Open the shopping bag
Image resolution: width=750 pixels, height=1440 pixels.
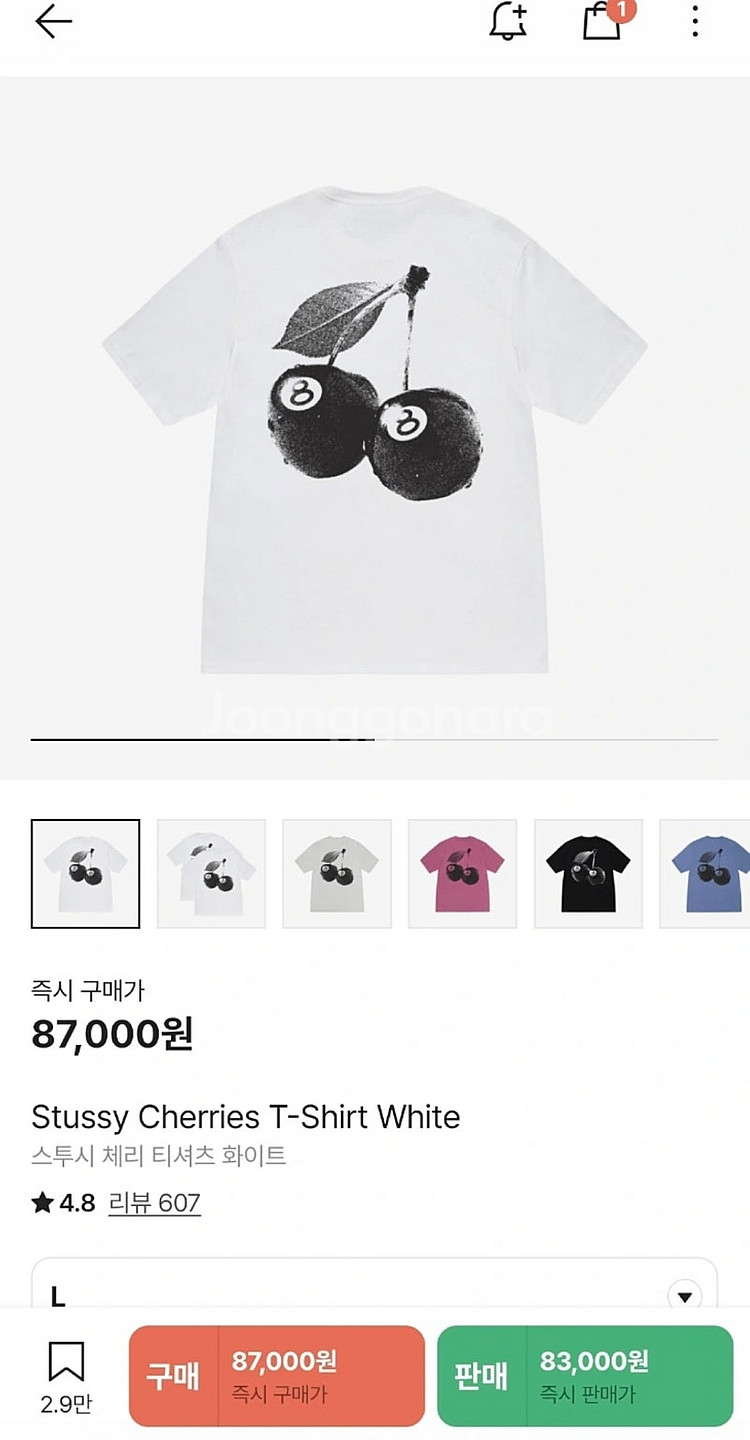[x=603, y=21]
